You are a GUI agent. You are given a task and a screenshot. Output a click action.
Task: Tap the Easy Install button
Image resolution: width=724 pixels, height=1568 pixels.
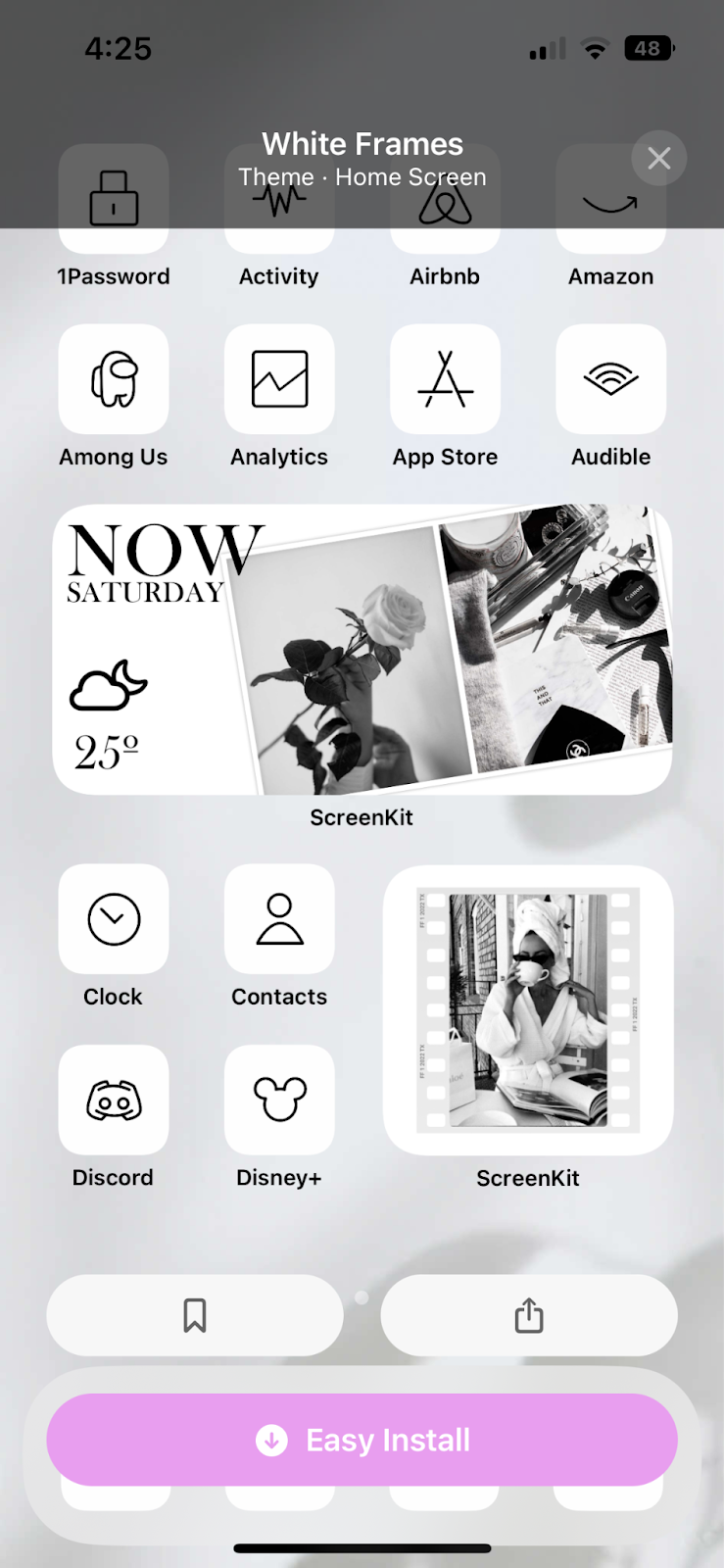(362, 1440)
